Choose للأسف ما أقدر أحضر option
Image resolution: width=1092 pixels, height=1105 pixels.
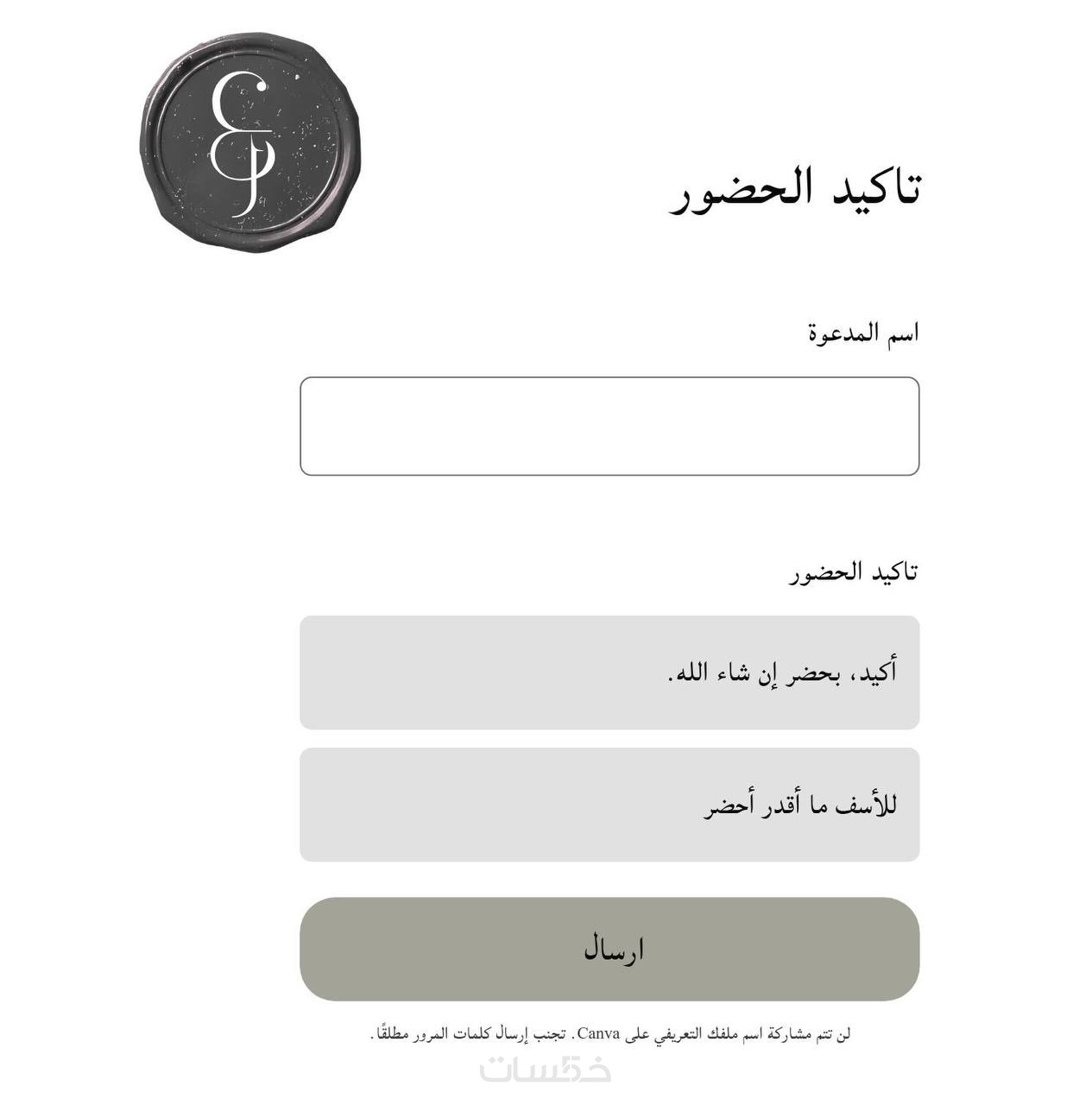609,805
